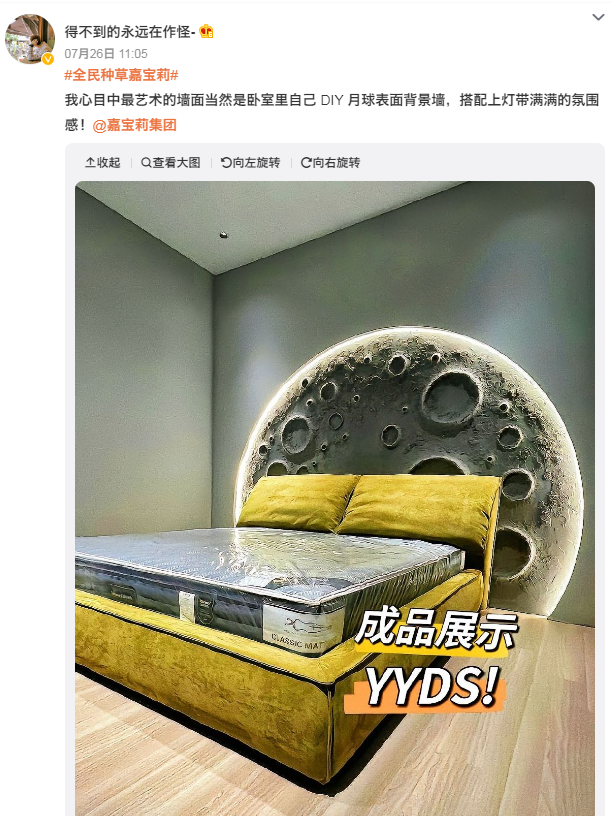
Task: Open the #全民种草嘉宝莉# hashtag
Action: 121,75
